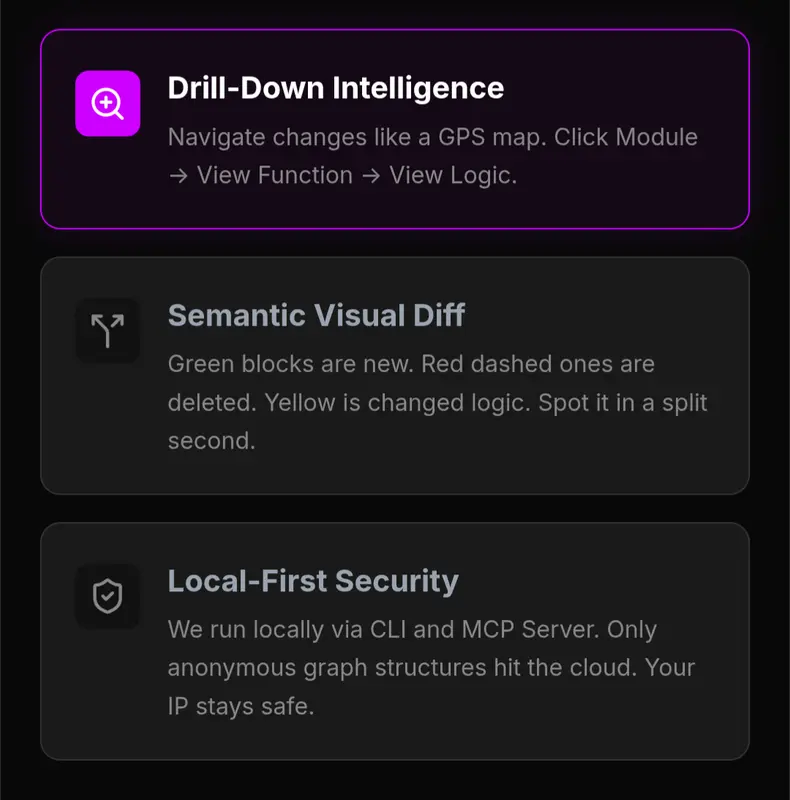The image size is (790, 800).
Task: Open the Drill-Down Intelligence feature card
Action: tap(395, 128)
